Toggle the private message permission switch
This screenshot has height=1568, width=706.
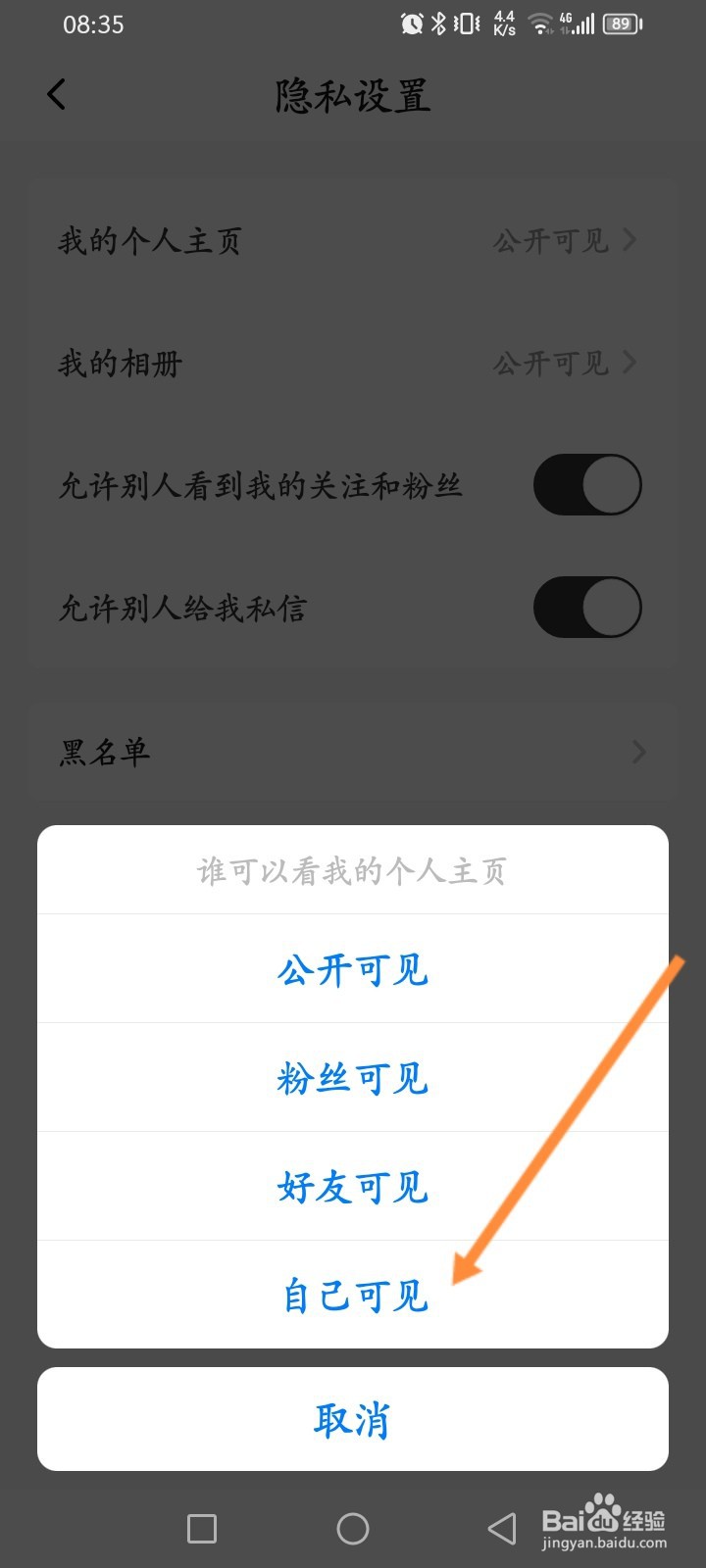586,608
